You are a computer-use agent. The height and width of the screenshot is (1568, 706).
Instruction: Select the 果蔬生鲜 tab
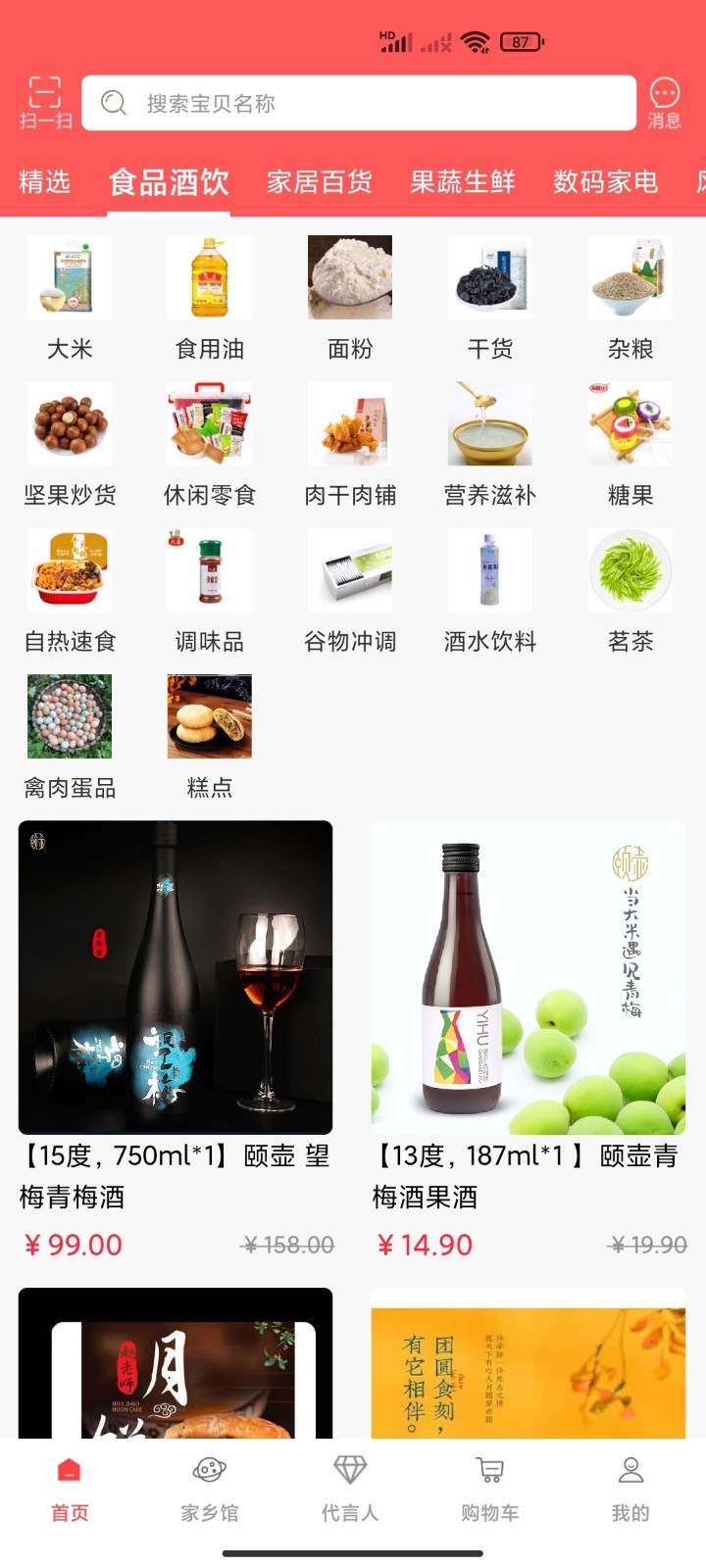463,182
